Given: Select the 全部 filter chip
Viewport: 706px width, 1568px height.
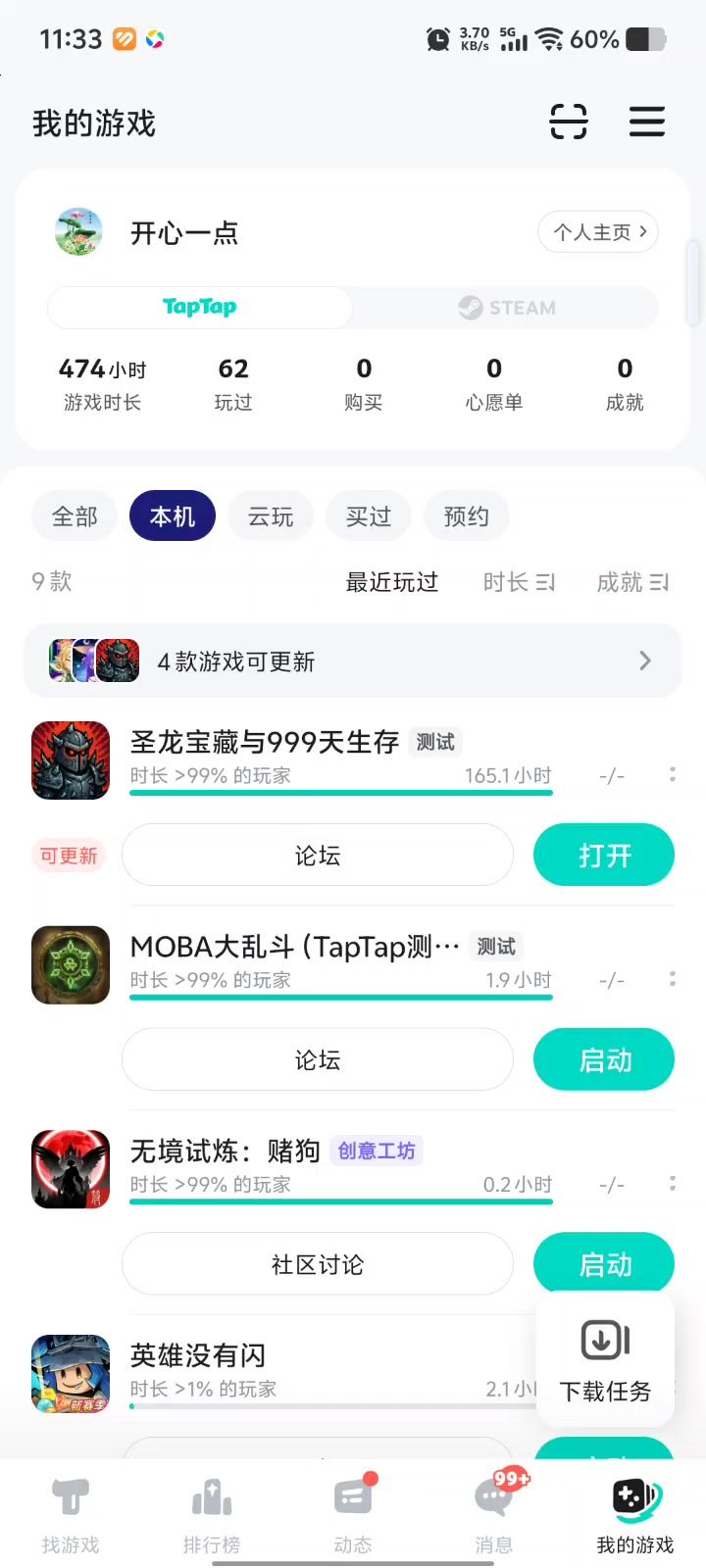Looking at the screenshot, I should click(x=75, y=516).
